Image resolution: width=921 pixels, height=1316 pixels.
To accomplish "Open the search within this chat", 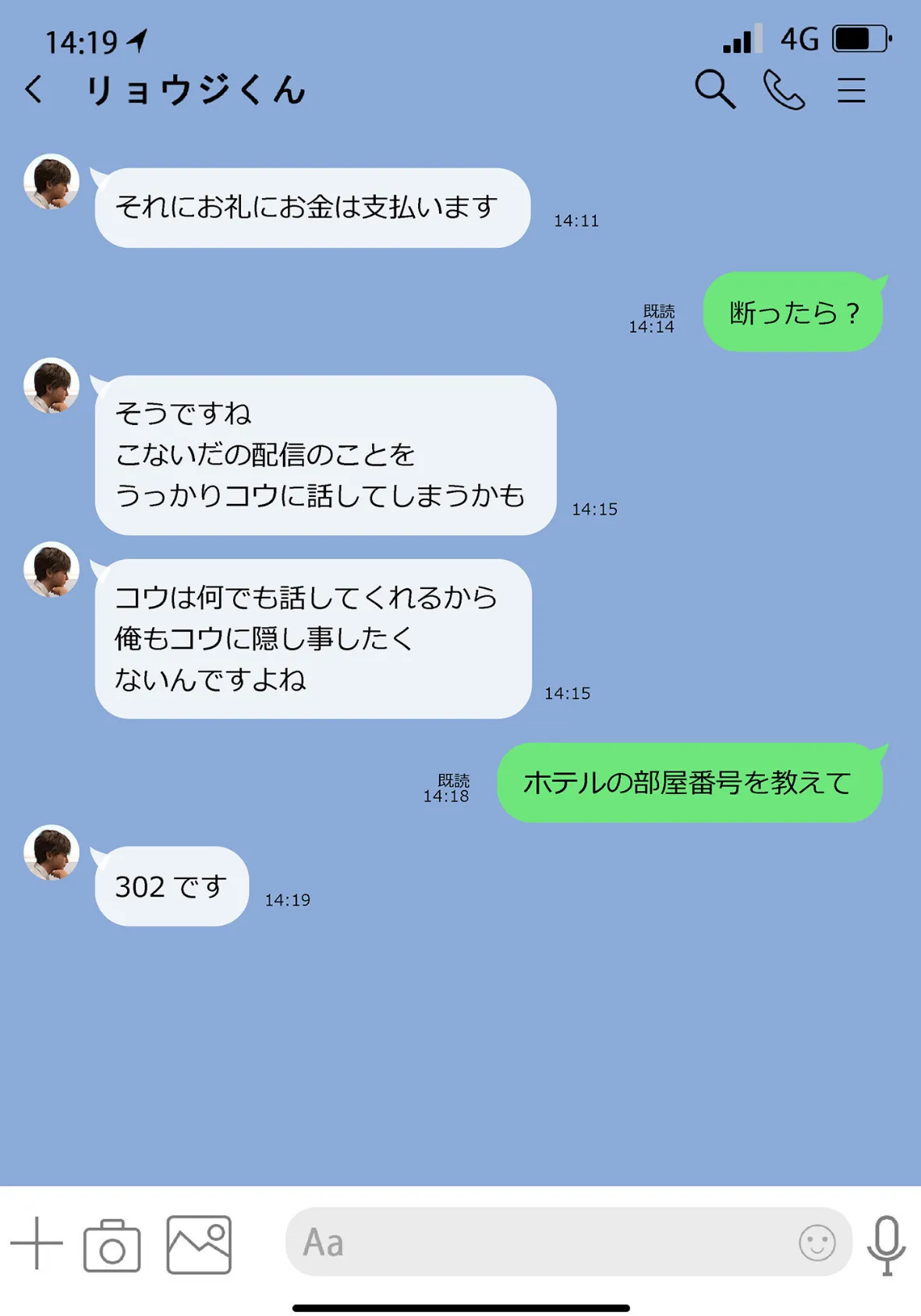I will [x=715, y=90].
